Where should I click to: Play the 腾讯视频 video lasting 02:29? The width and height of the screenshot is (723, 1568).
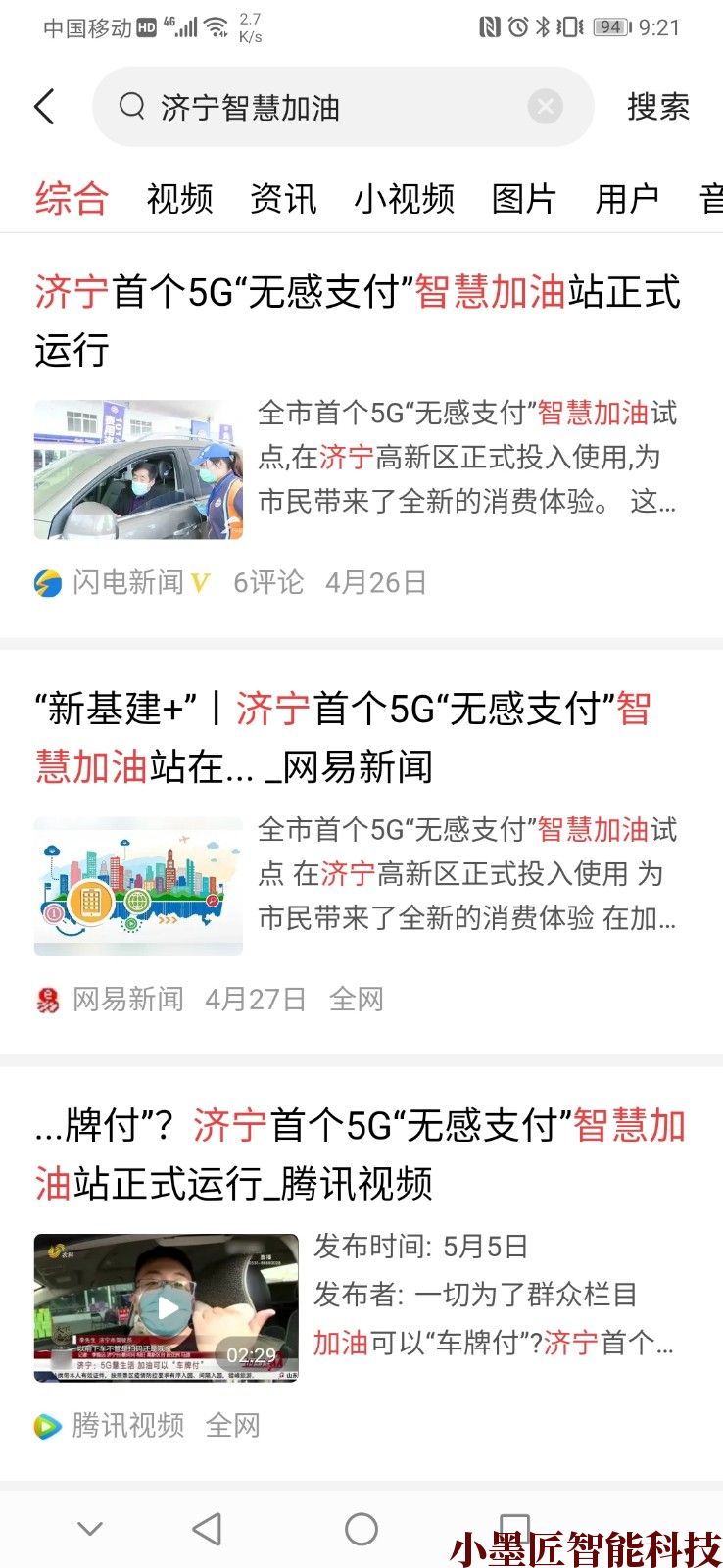pos(167,1307)
